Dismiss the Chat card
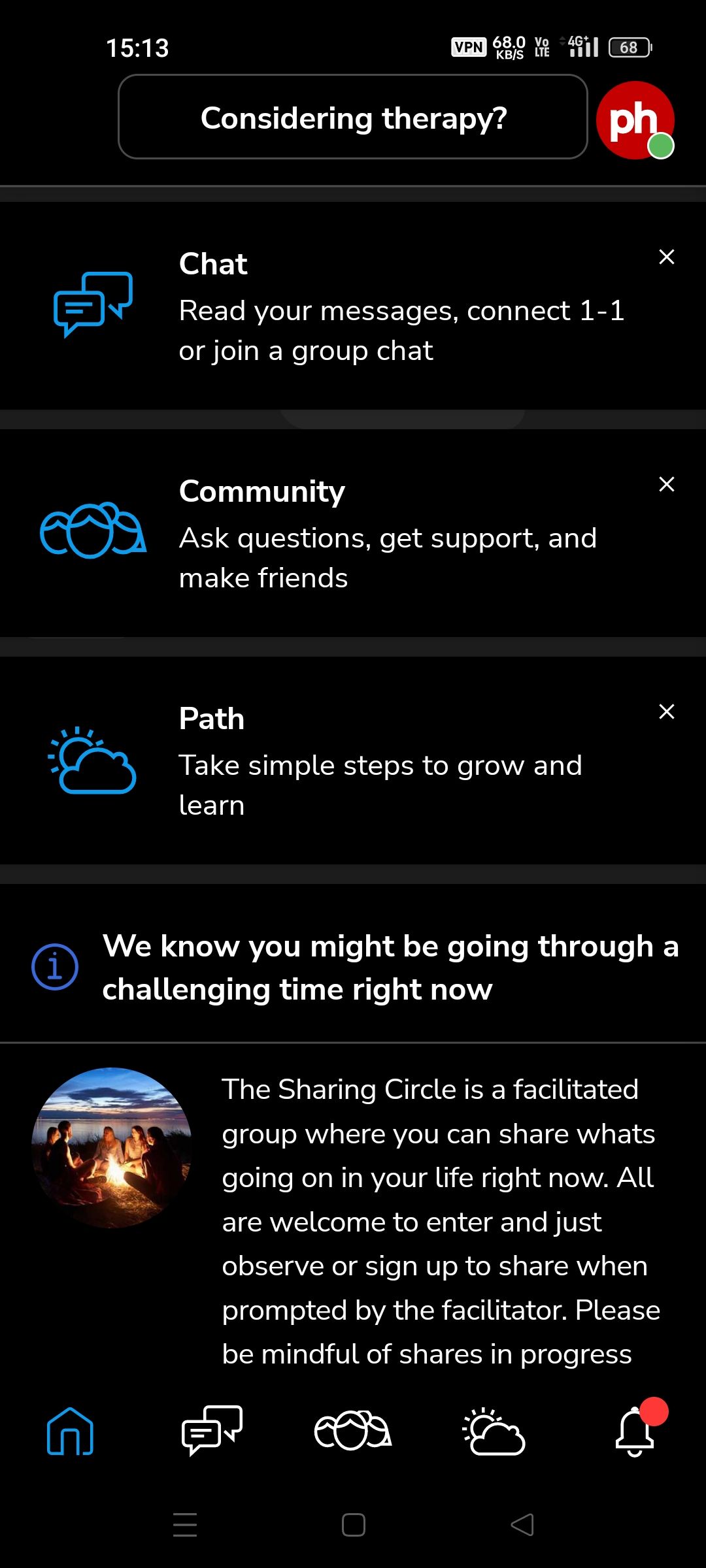706x1568 pixels. coord(666,257)
